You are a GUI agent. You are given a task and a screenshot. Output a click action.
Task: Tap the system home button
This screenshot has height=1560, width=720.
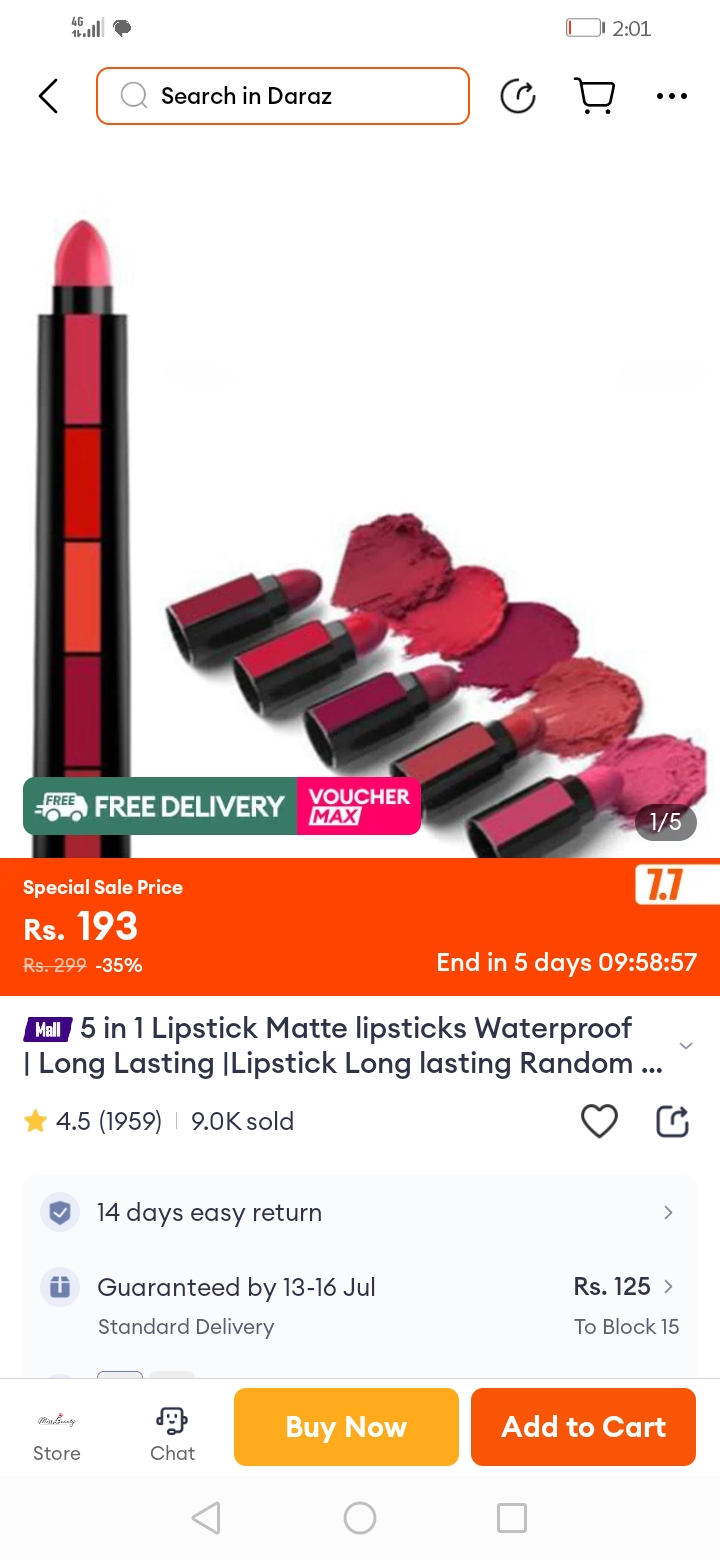360,1518
